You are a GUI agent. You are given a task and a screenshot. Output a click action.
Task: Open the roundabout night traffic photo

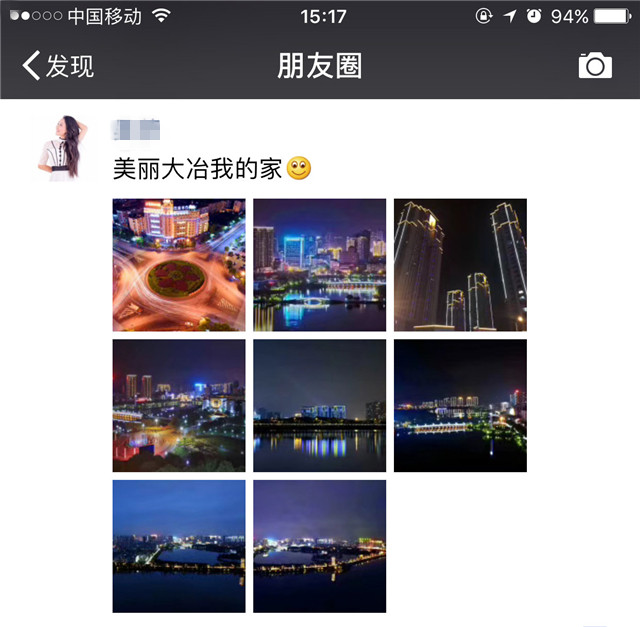pos(179,265)
